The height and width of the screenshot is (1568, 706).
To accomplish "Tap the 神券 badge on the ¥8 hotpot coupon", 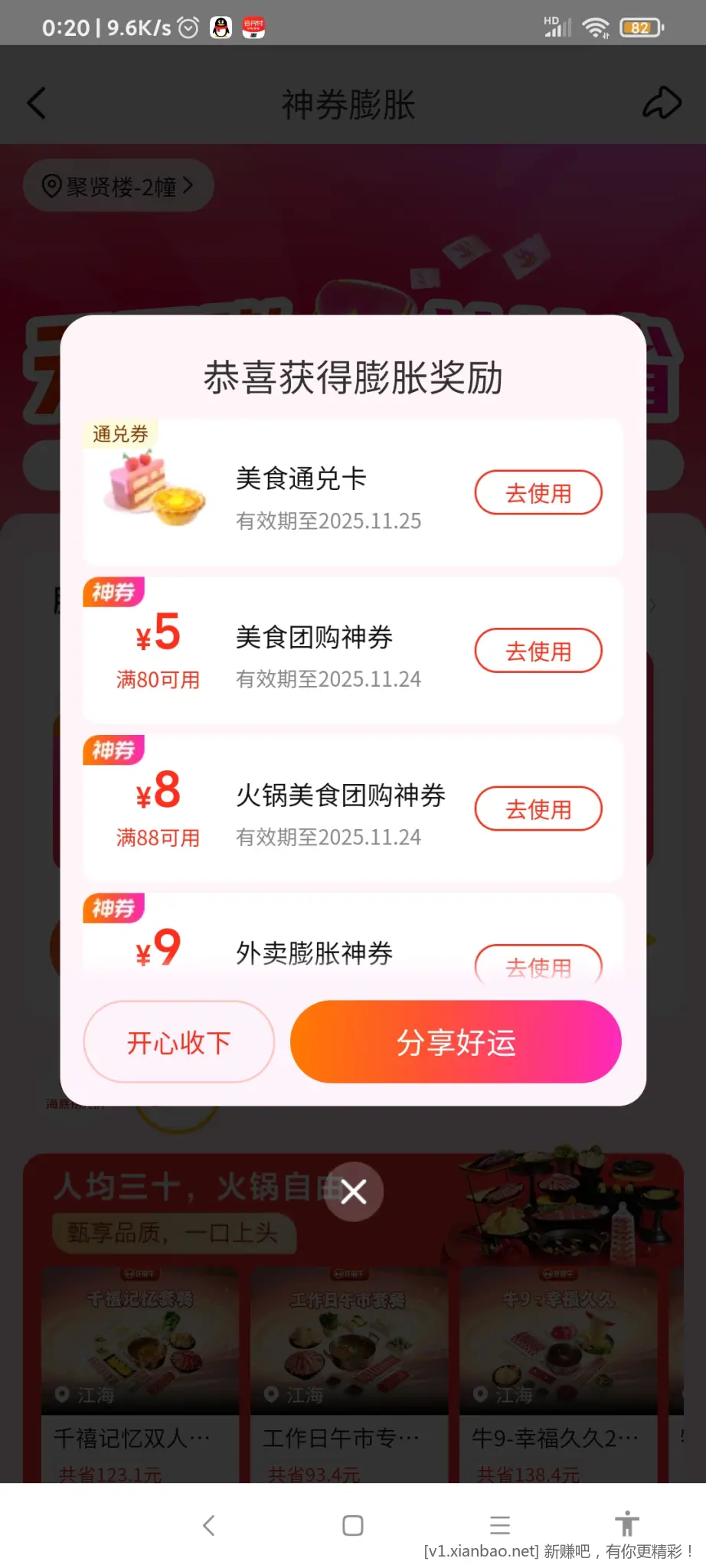I will pos(113,750).
